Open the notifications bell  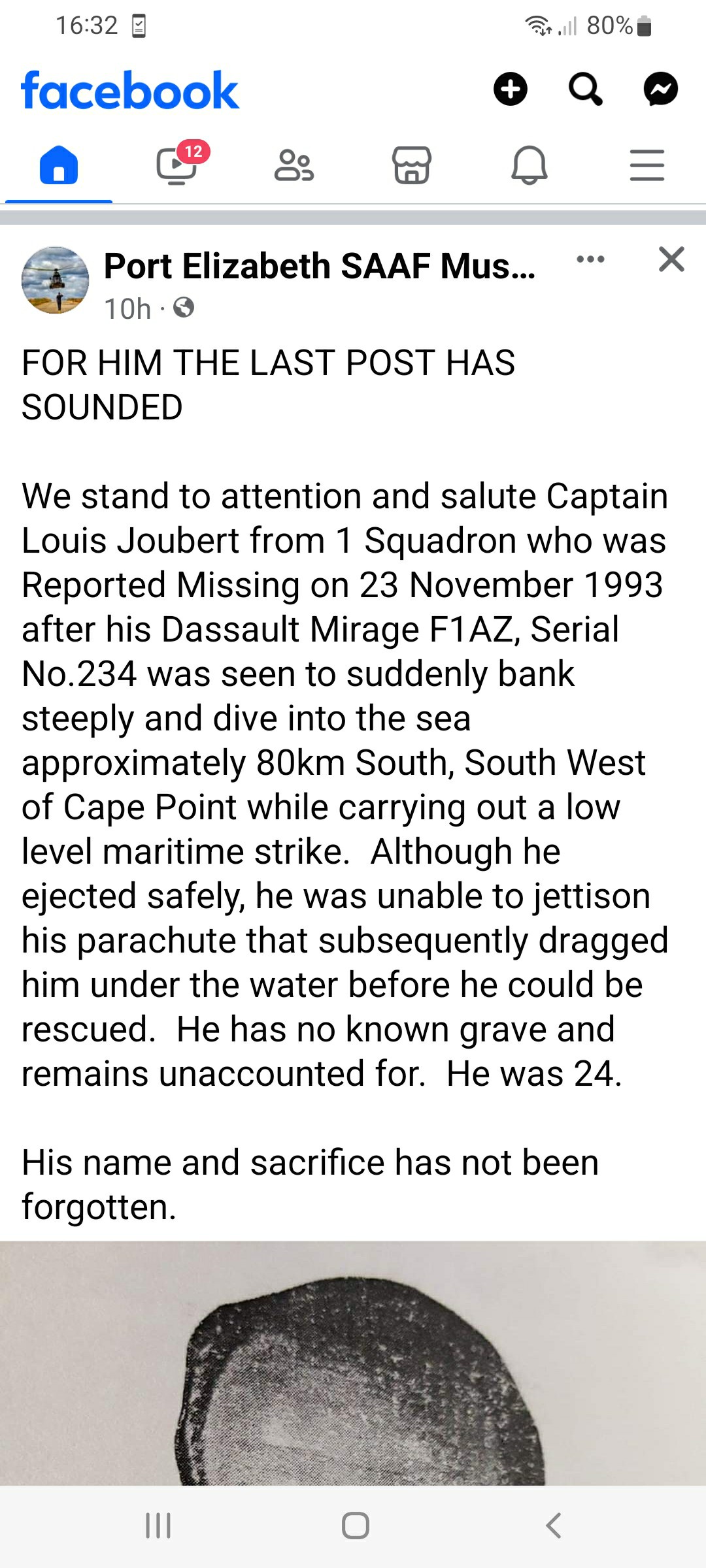click(x=529, y=165)
